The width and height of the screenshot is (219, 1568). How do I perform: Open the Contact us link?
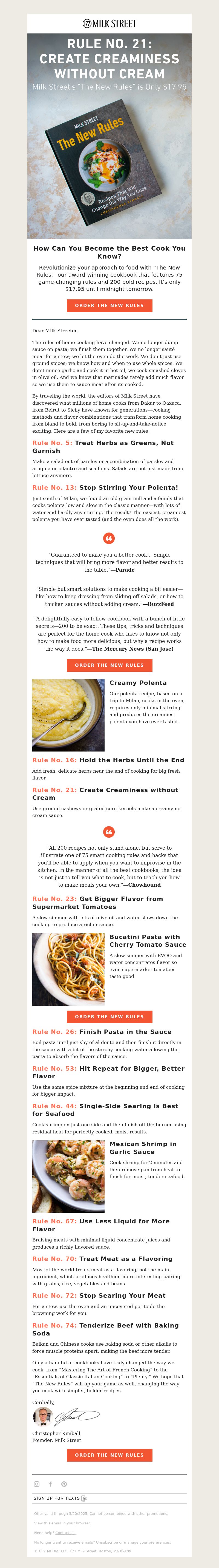(x=65, y=1533)
